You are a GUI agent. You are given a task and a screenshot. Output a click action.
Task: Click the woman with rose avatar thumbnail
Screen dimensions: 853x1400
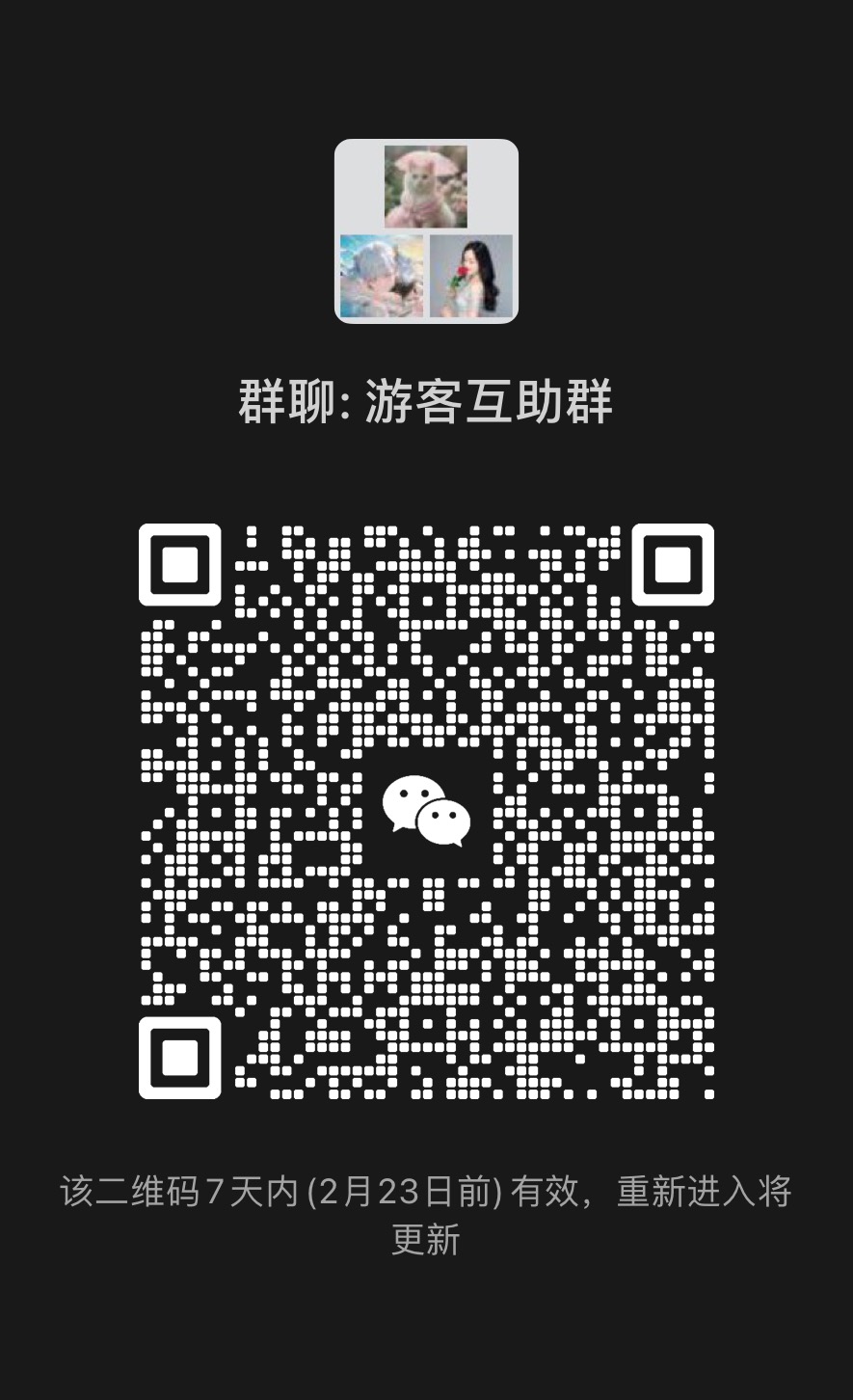[469, 274]
